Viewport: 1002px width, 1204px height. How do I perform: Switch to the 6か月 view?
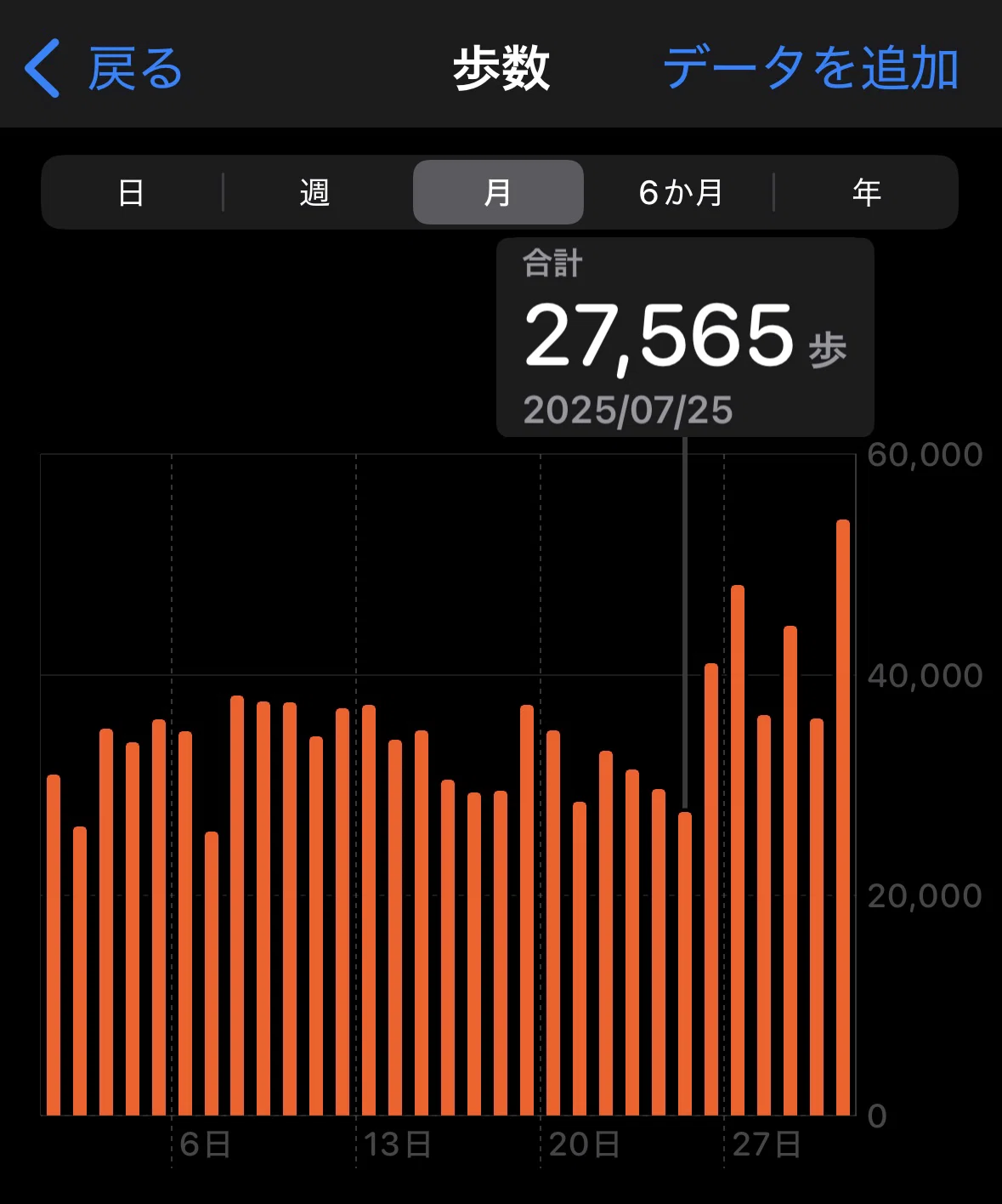click(x=682, y=193)
